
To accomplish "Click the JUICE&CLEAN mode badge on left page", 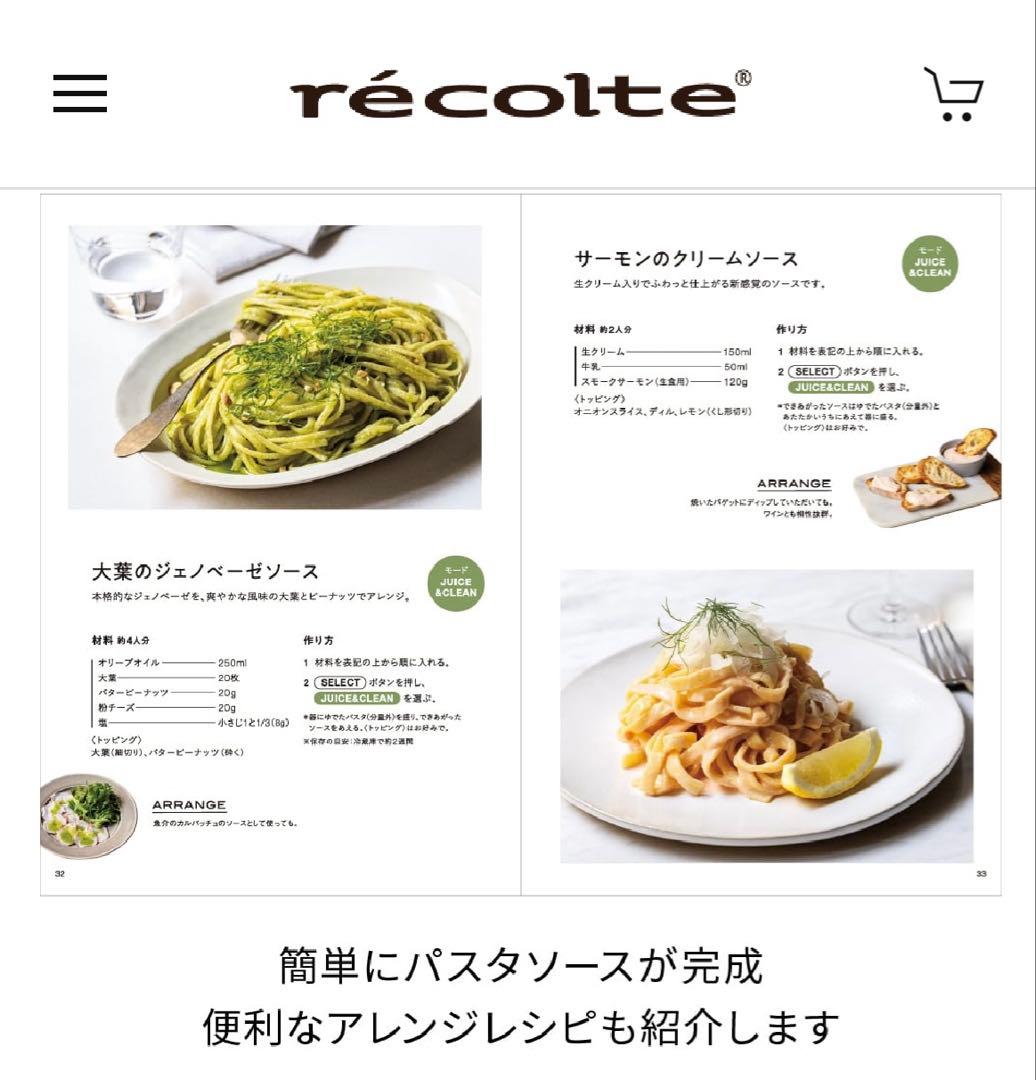I will 458,580.
